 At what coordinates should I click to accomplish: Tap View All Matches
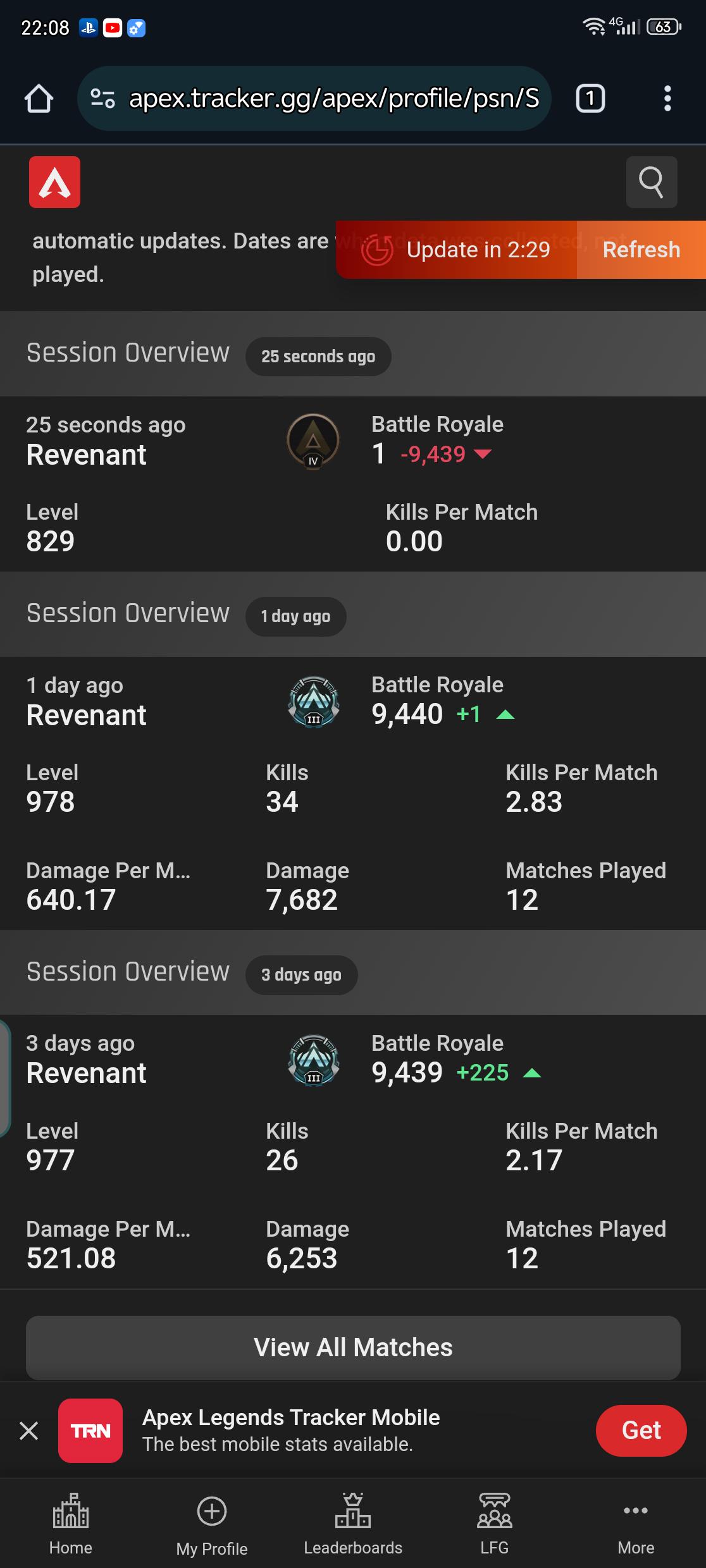click(353, 1347)
